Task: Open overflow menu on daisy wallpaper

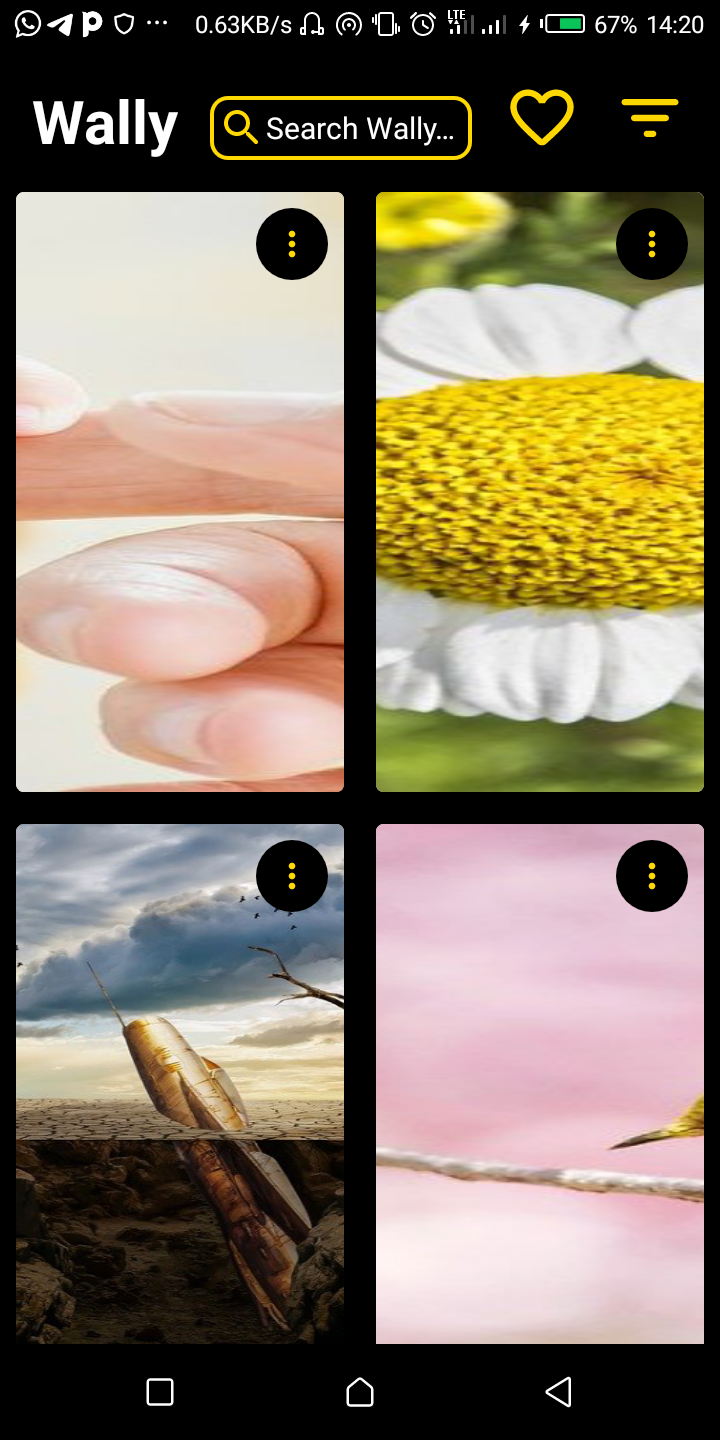Action: pos(652,244)
